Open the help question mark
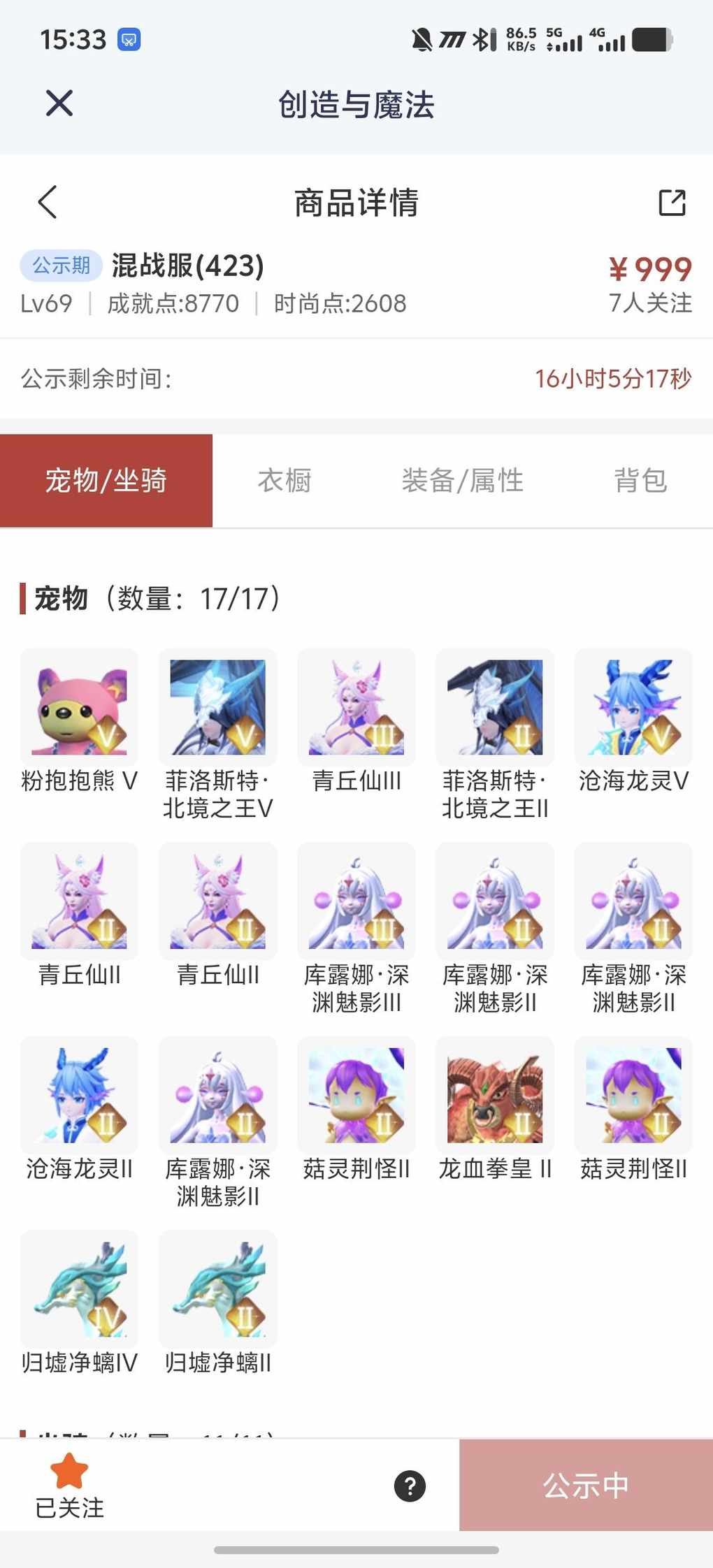 410,1486
